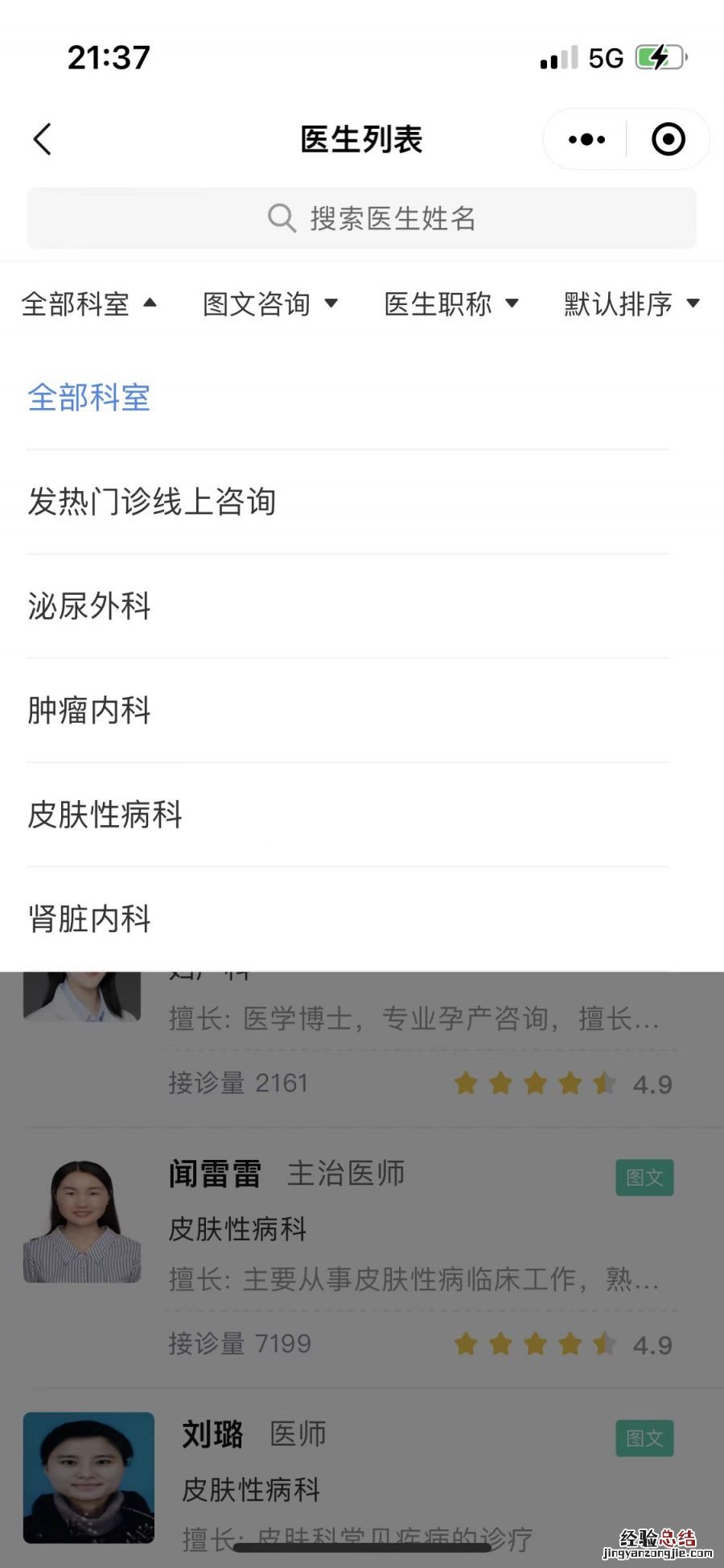Select the blue 全部科室 option in the list
Image resolution: width=724 pixels, height=1568 pixels.
click(89, 398)
